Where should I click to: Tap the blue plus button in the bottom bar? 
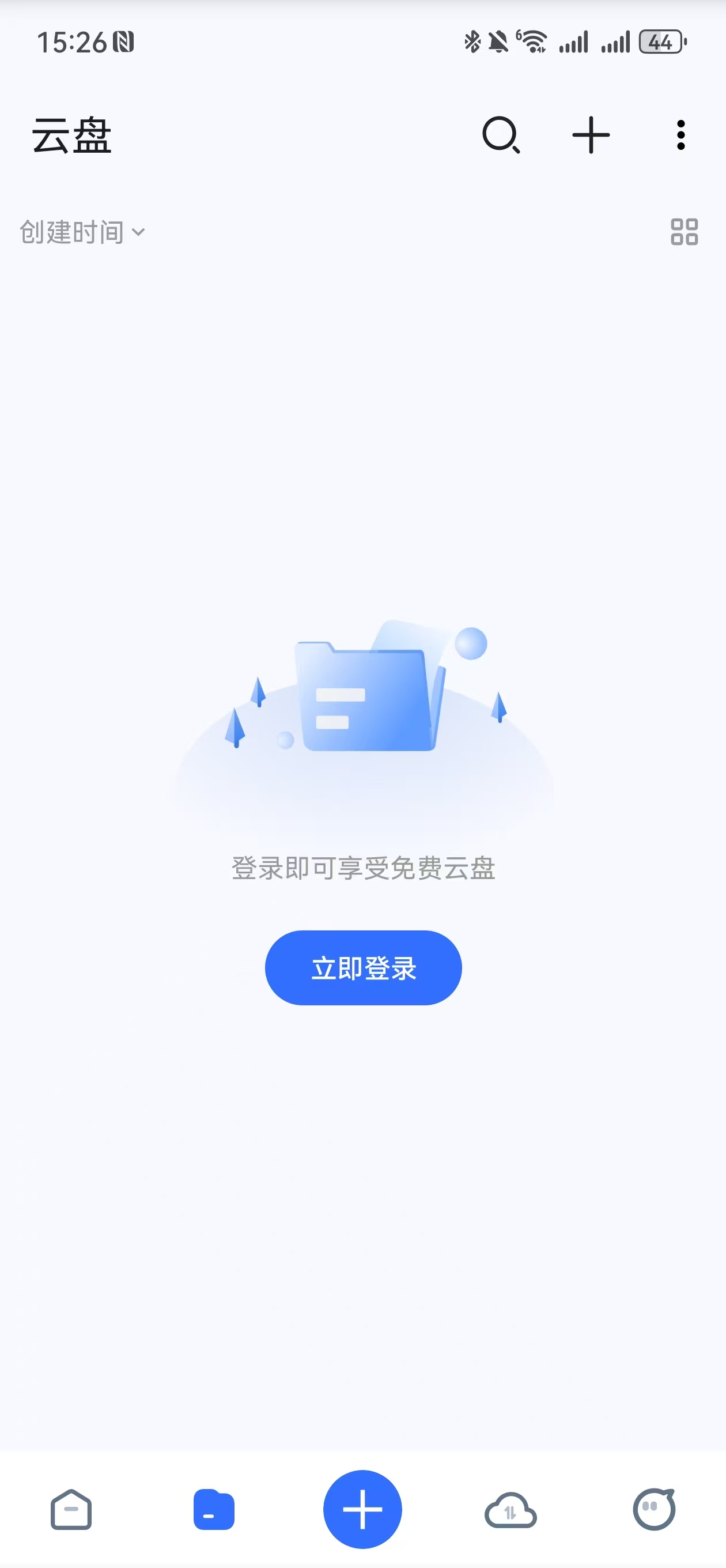(x=362, y=1509)
